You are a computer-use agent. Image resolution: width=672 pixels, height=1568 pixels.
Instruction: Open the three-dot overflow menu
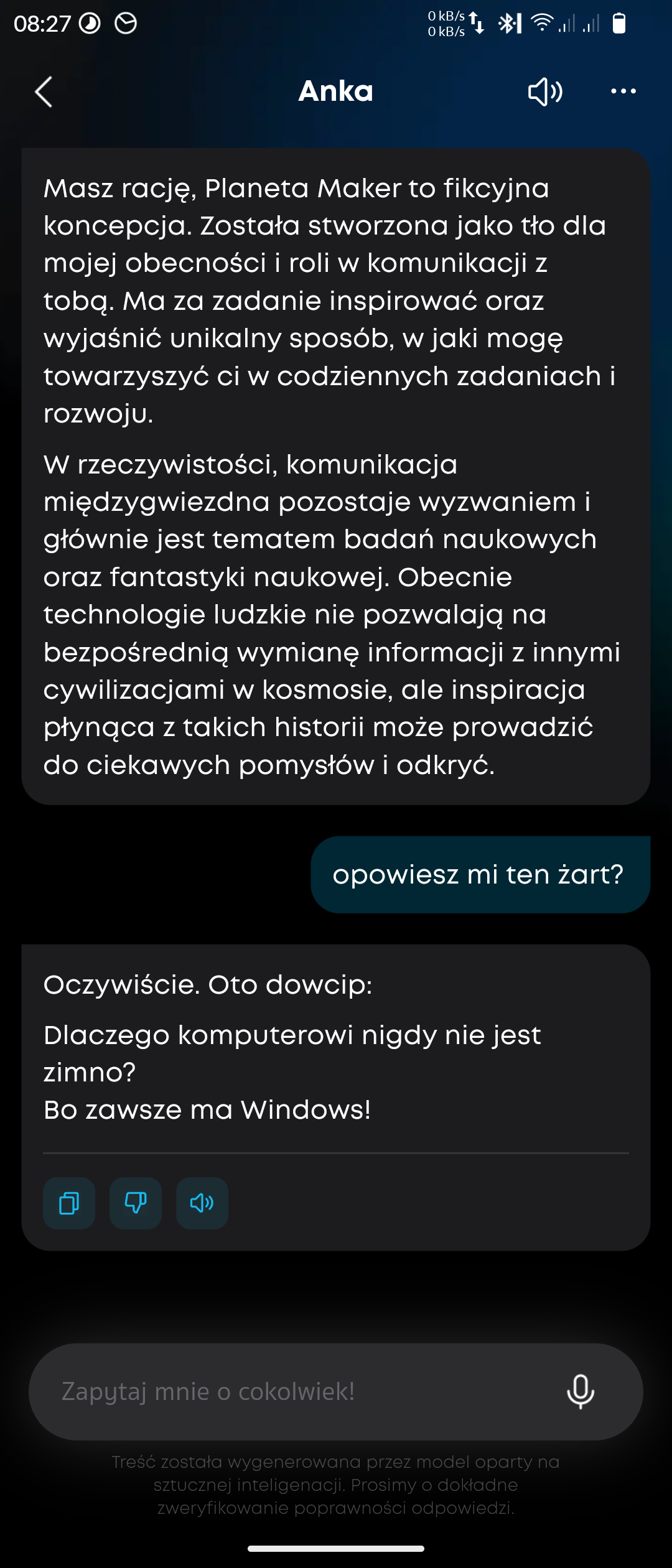(623, 91)
